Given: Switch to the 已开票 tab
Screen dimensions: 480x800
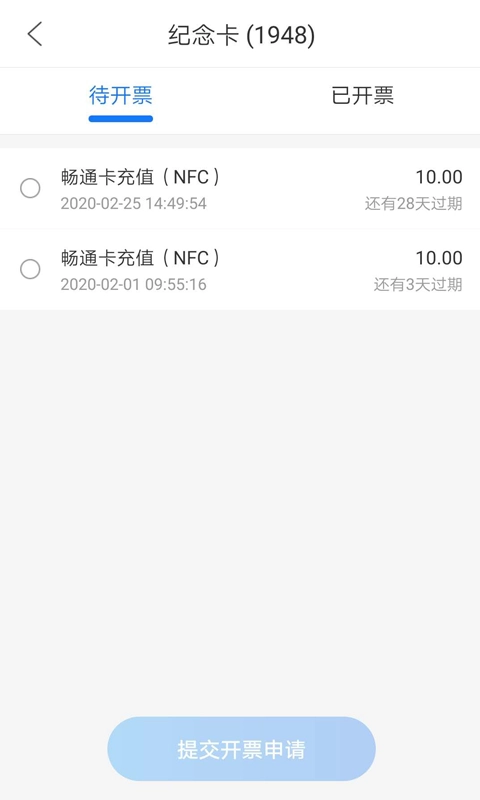Looking at the screenshot, I should [x=363, y=95].
